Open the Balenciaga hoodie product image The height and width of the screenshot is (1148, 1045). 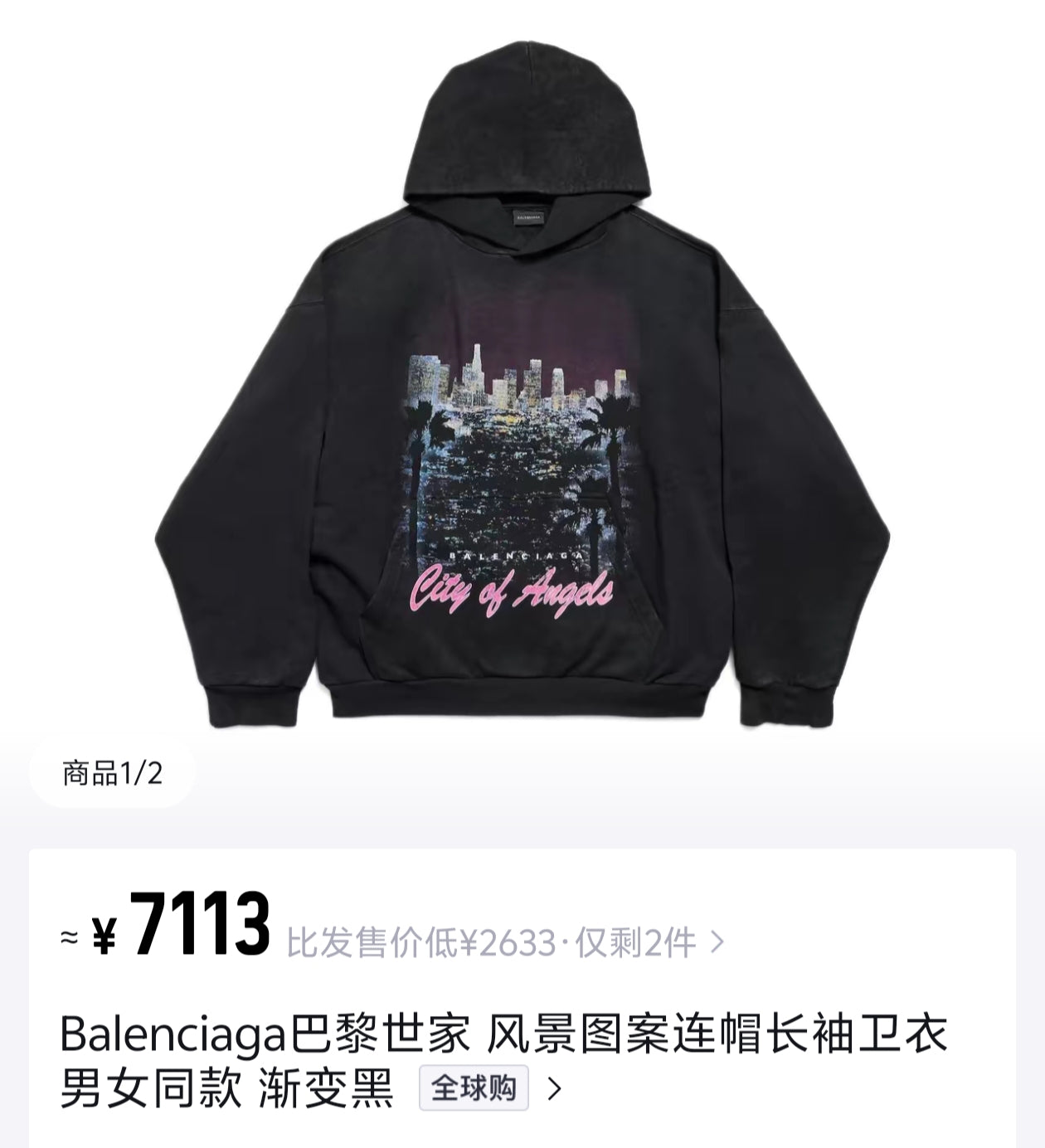pos(522,390)
